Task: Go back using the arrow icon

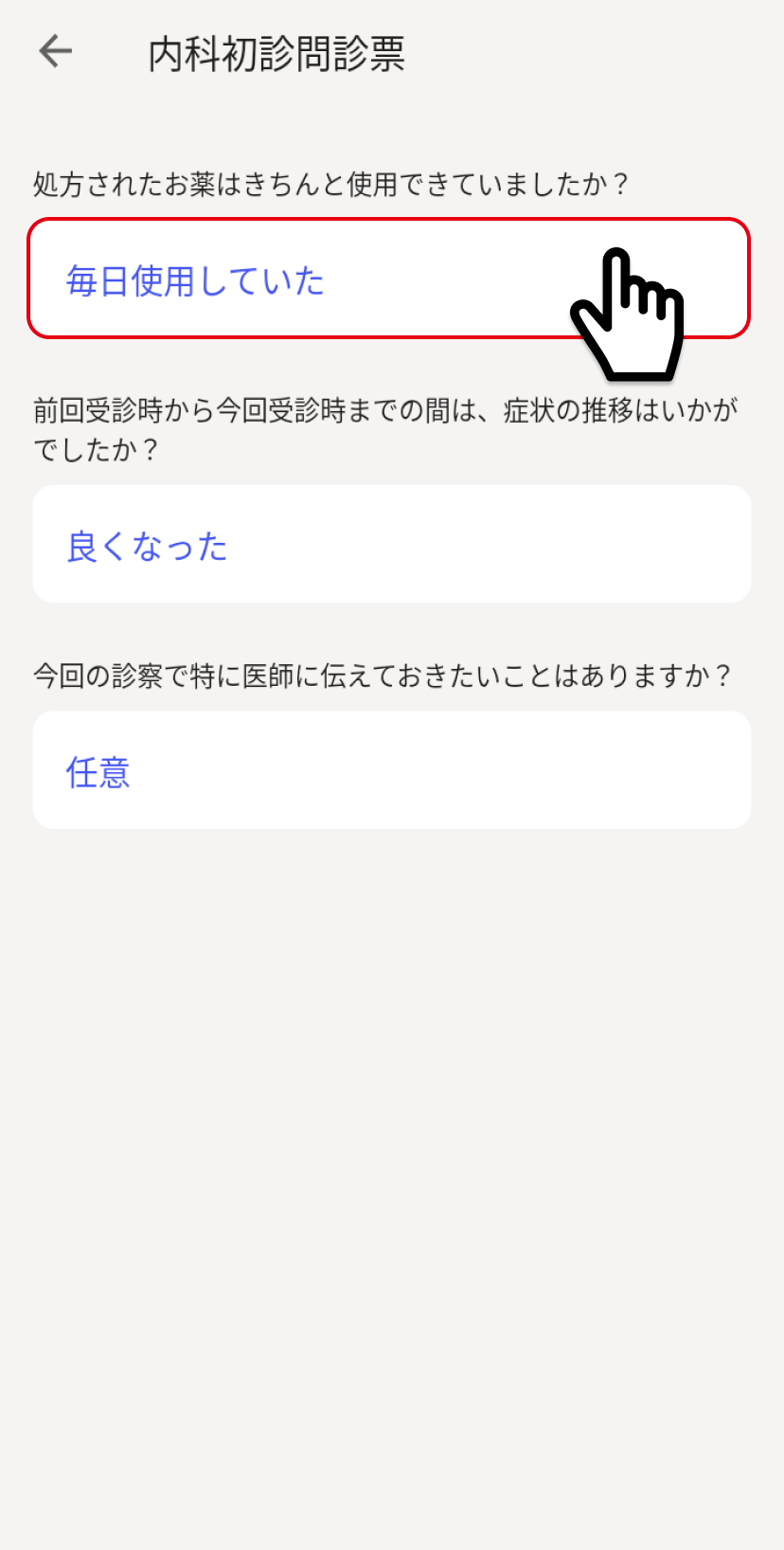Action: [x=56, y=51]
